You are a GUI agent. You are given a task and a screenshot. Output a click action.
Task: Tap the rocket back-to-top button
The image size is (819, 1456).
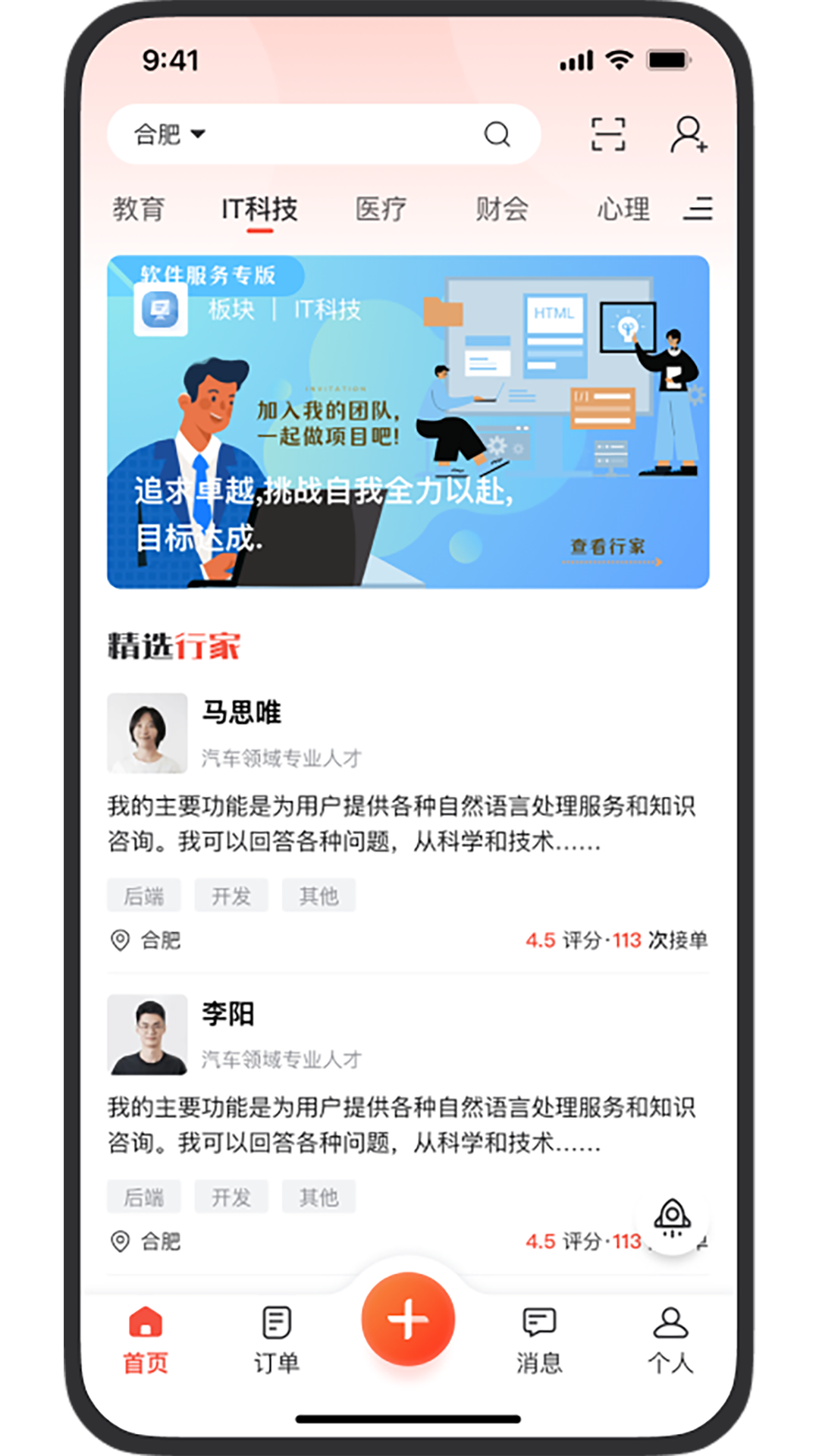672,1218
